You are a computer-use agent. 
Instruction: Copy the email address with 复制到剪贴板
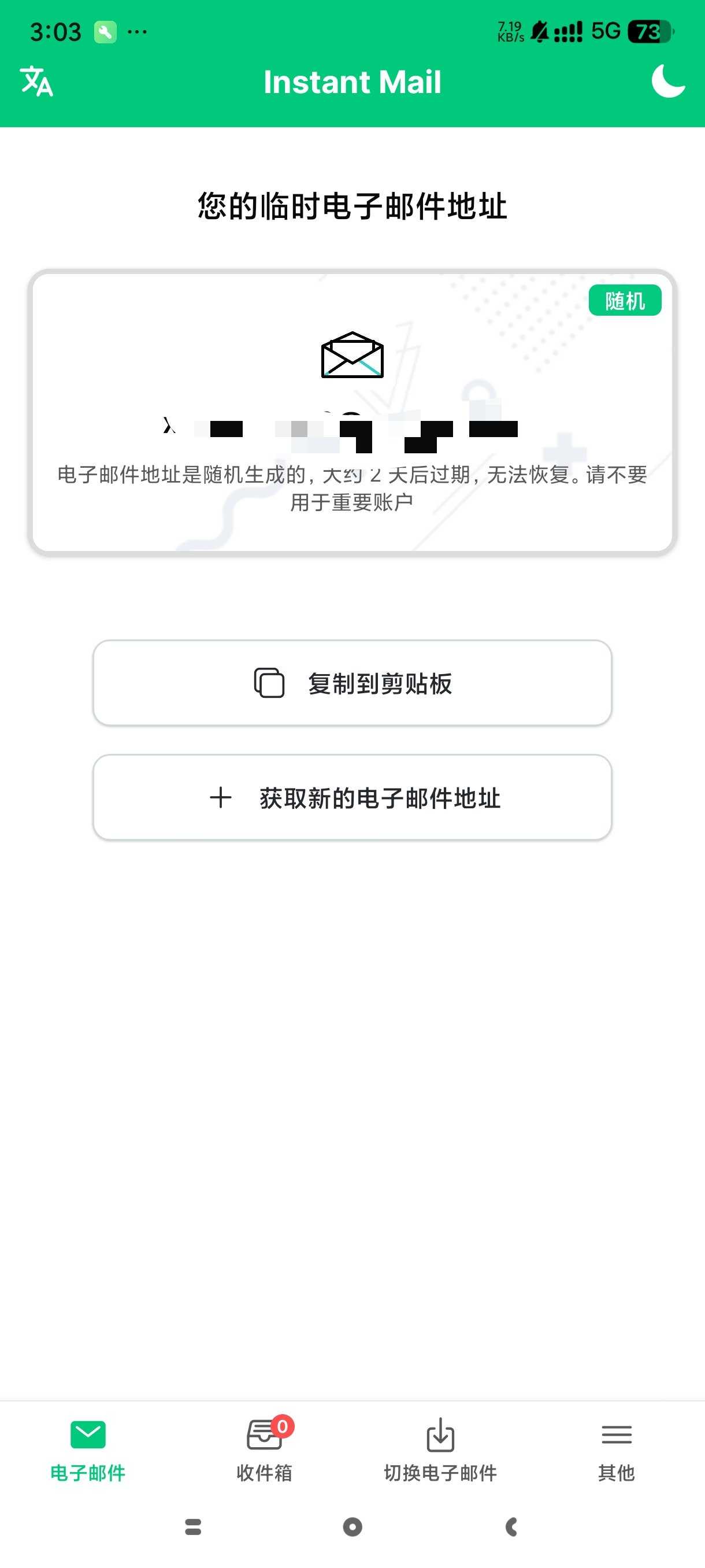pos(352,683)
